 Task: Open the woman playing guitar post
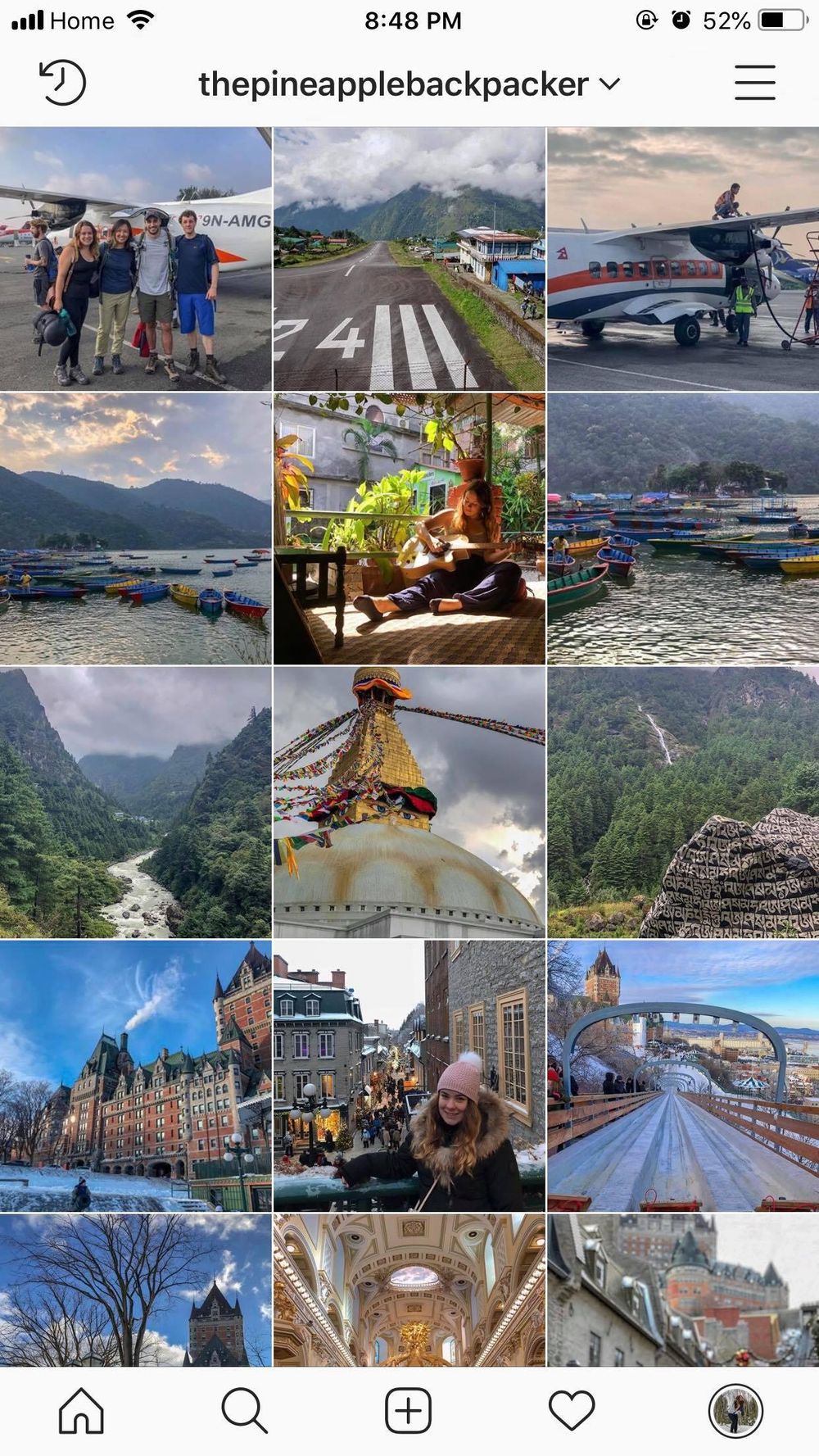409,528
